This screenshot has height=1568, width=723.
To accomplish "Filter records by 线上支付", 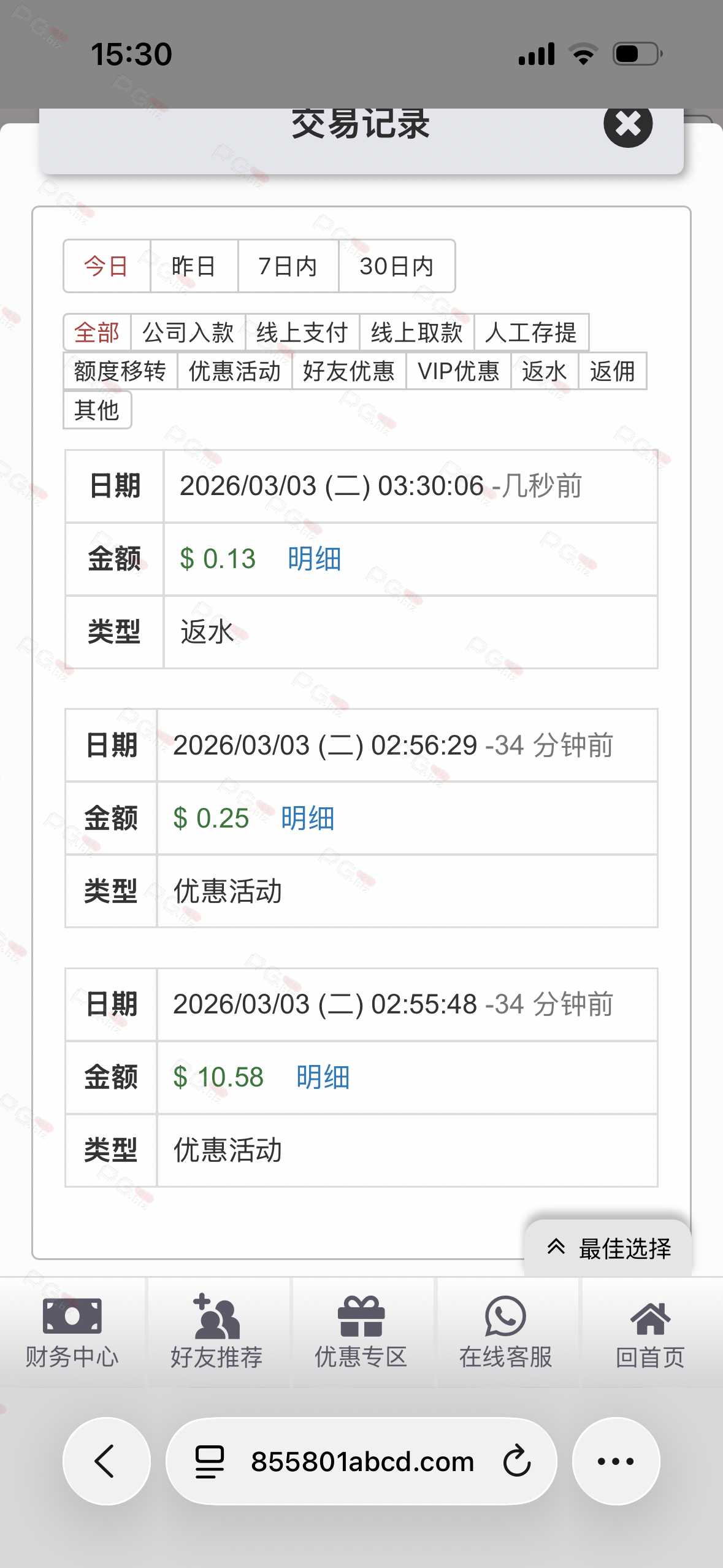I will click(x=302, y=332).
